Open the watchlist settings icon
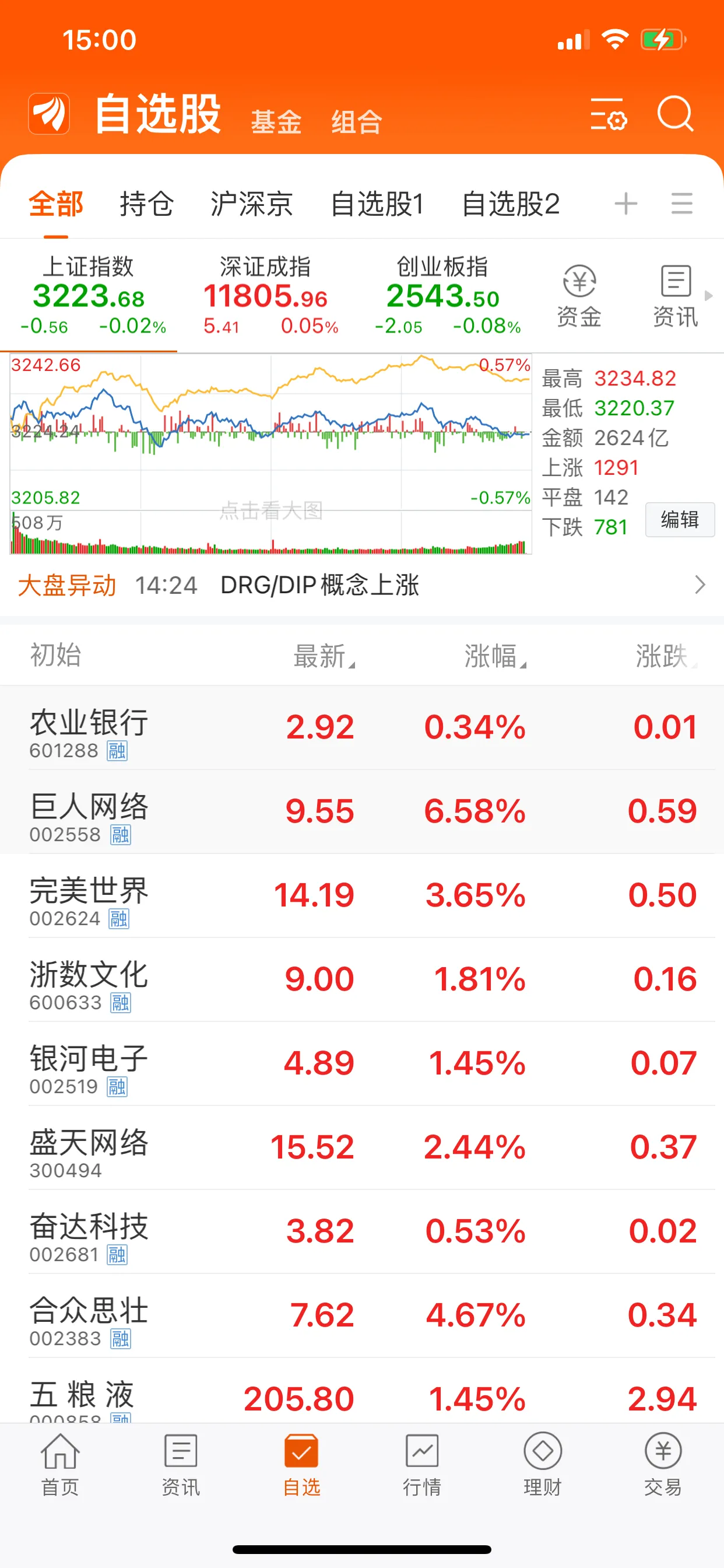Screen dimensions: 724x1568 [609, 114]
